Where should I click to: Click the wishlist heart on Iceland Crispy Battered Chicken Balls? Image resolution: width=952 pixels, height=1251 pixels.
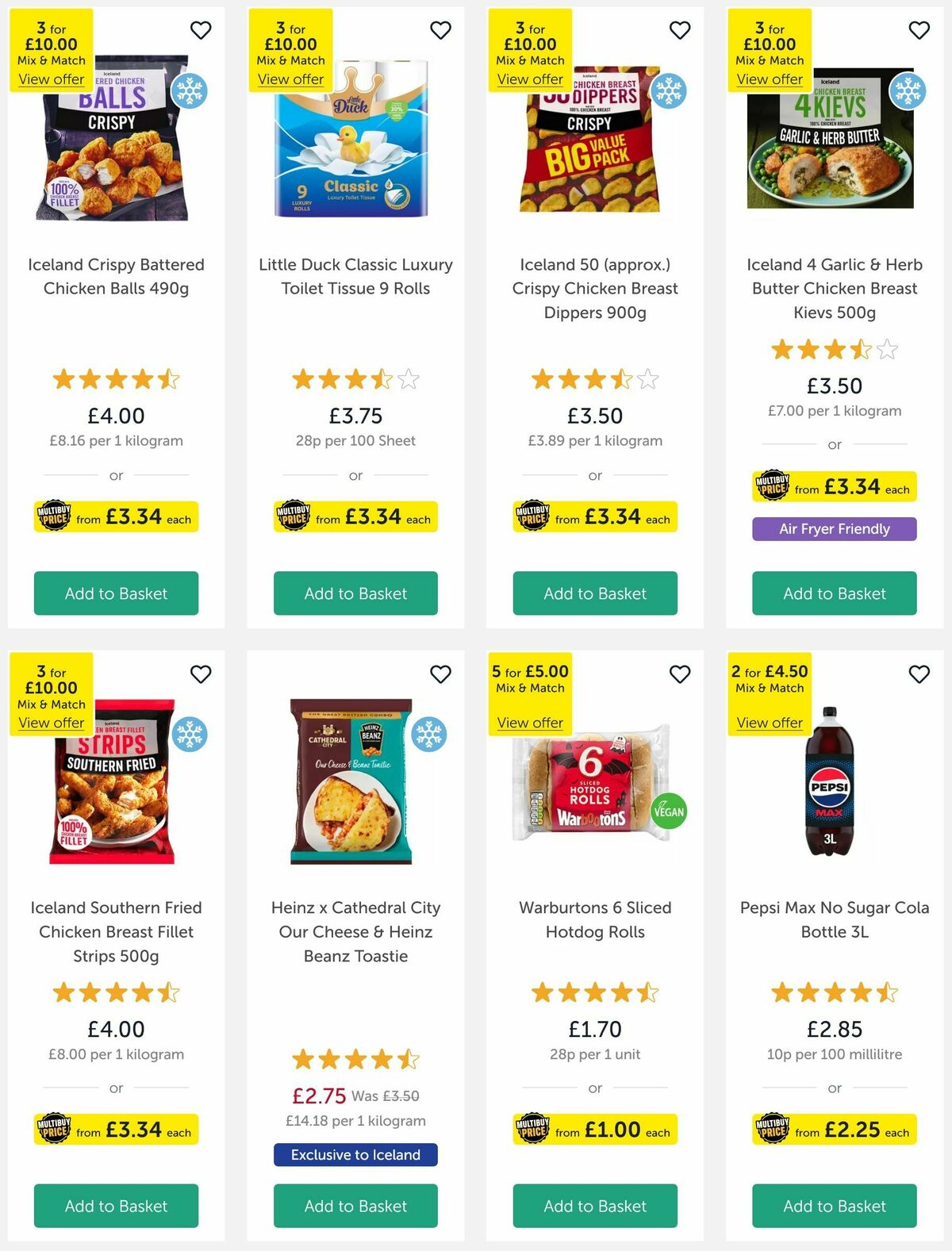201,29
